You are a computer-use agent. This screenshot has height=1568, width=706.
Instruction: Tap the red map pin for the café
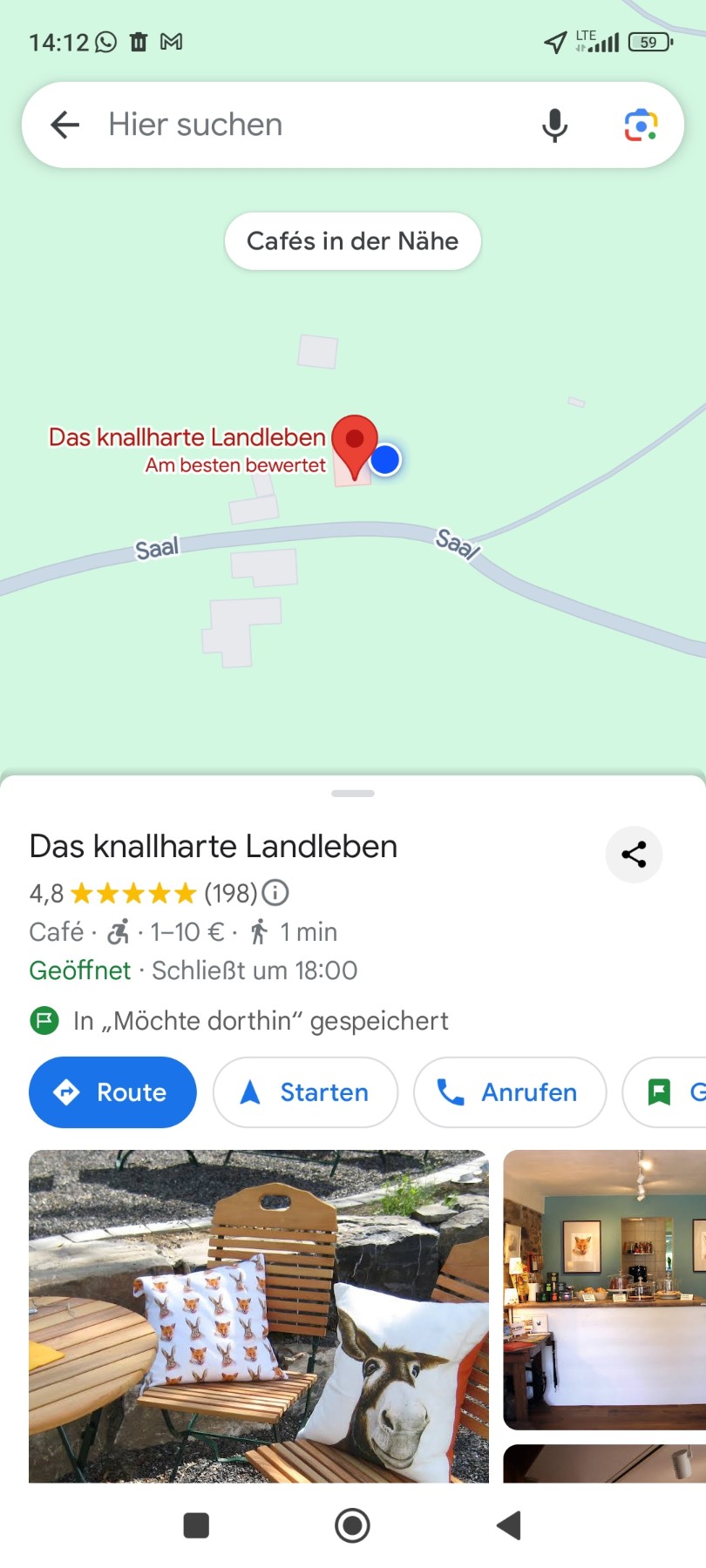pyautogui.click(x=355, y=441)
